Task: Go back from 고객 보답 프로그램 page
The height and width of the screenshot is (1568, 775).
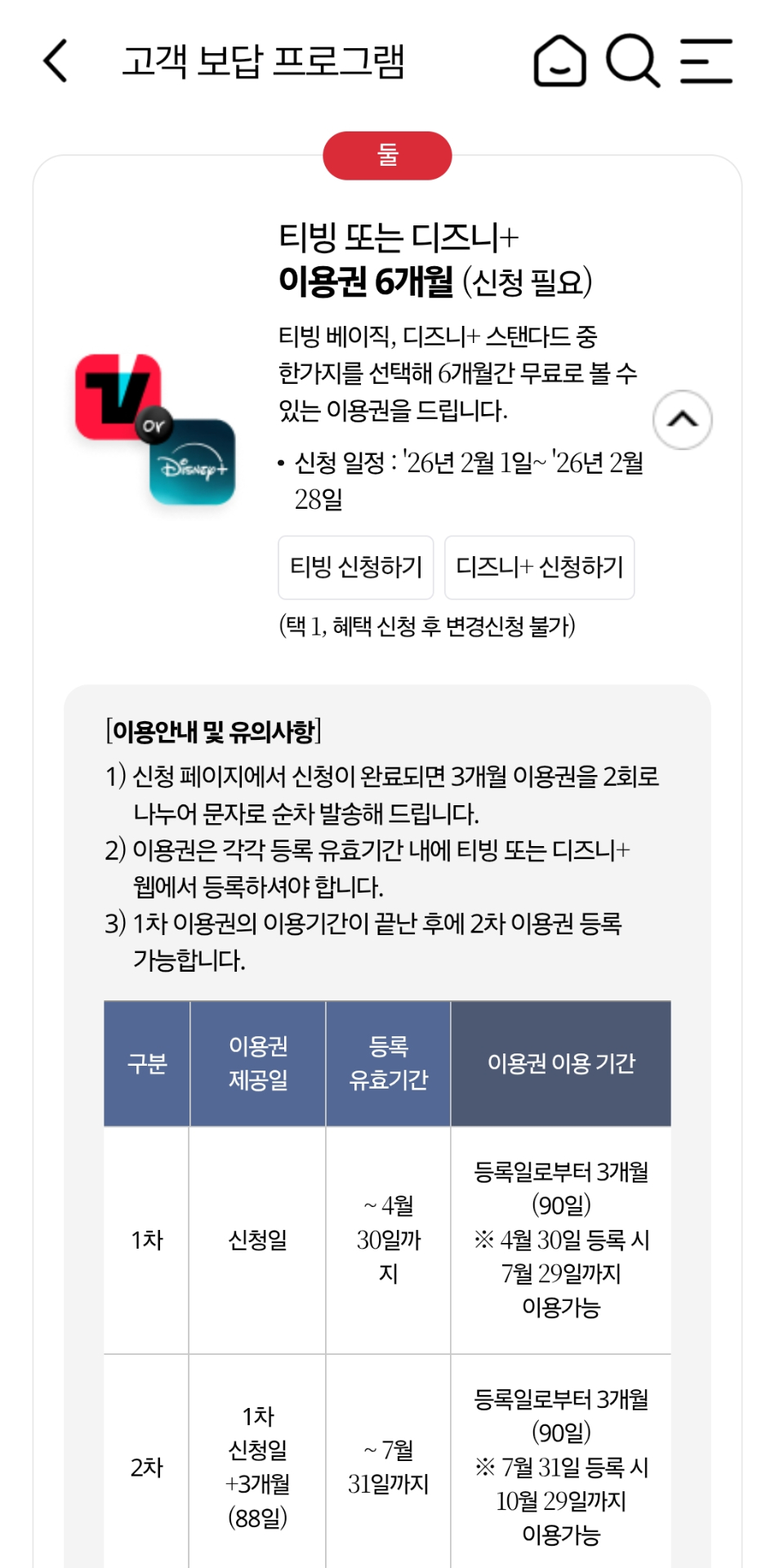Action: (x=56, y=61)
